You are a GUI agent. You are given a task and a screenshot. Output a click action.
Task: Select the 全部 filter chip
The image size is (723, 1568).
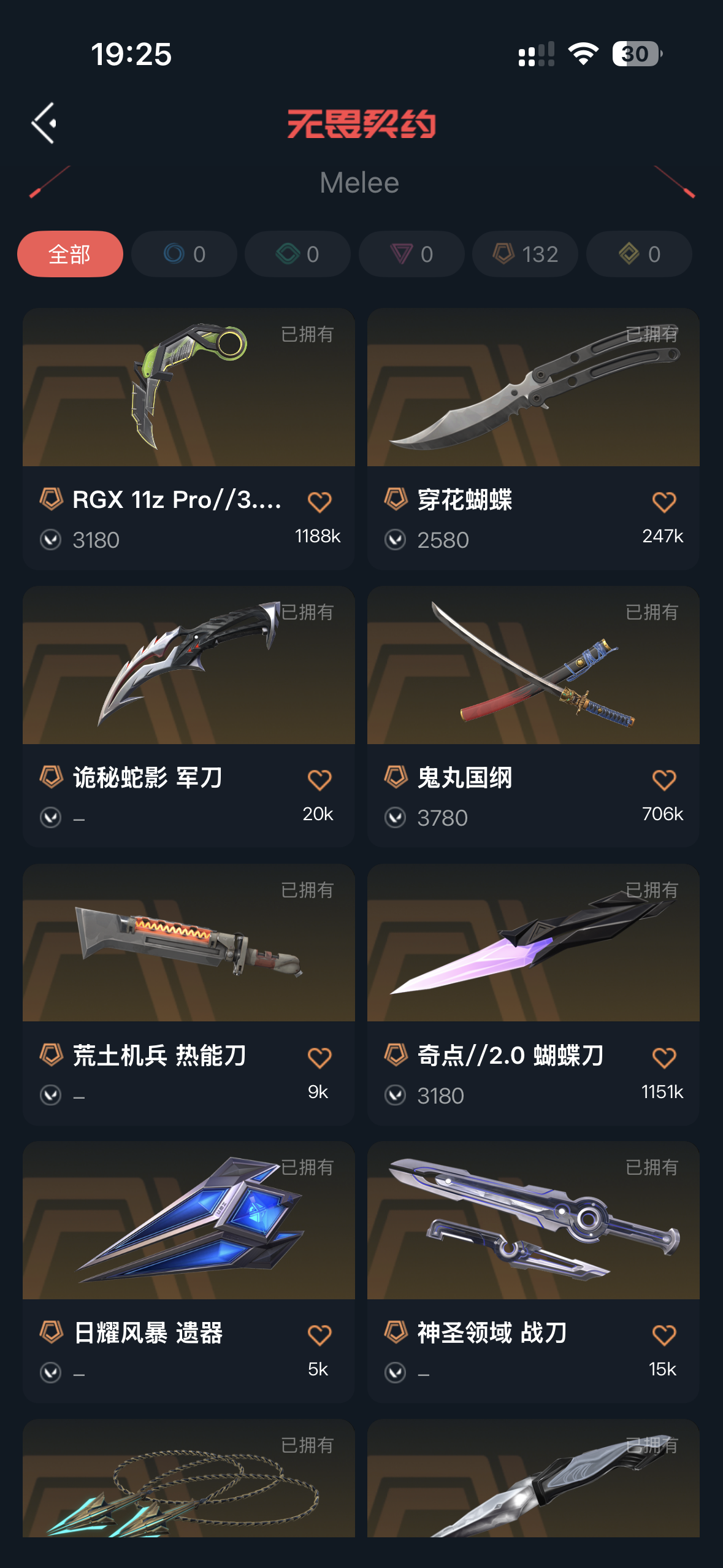click(x=70, y=254)
